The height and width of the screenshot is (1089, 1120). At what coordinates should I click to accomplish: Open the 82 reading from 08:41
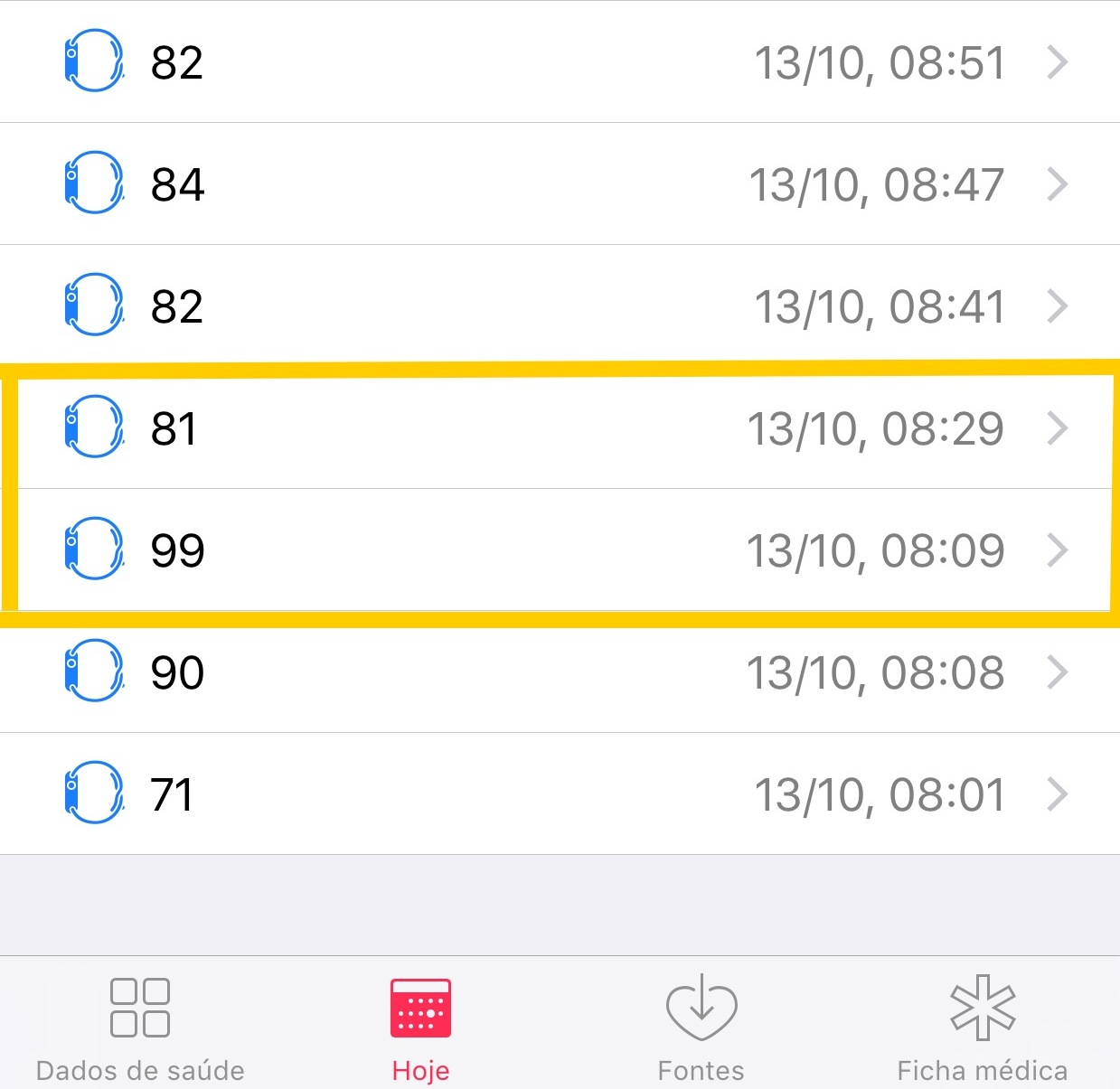[x=560, y=306]
